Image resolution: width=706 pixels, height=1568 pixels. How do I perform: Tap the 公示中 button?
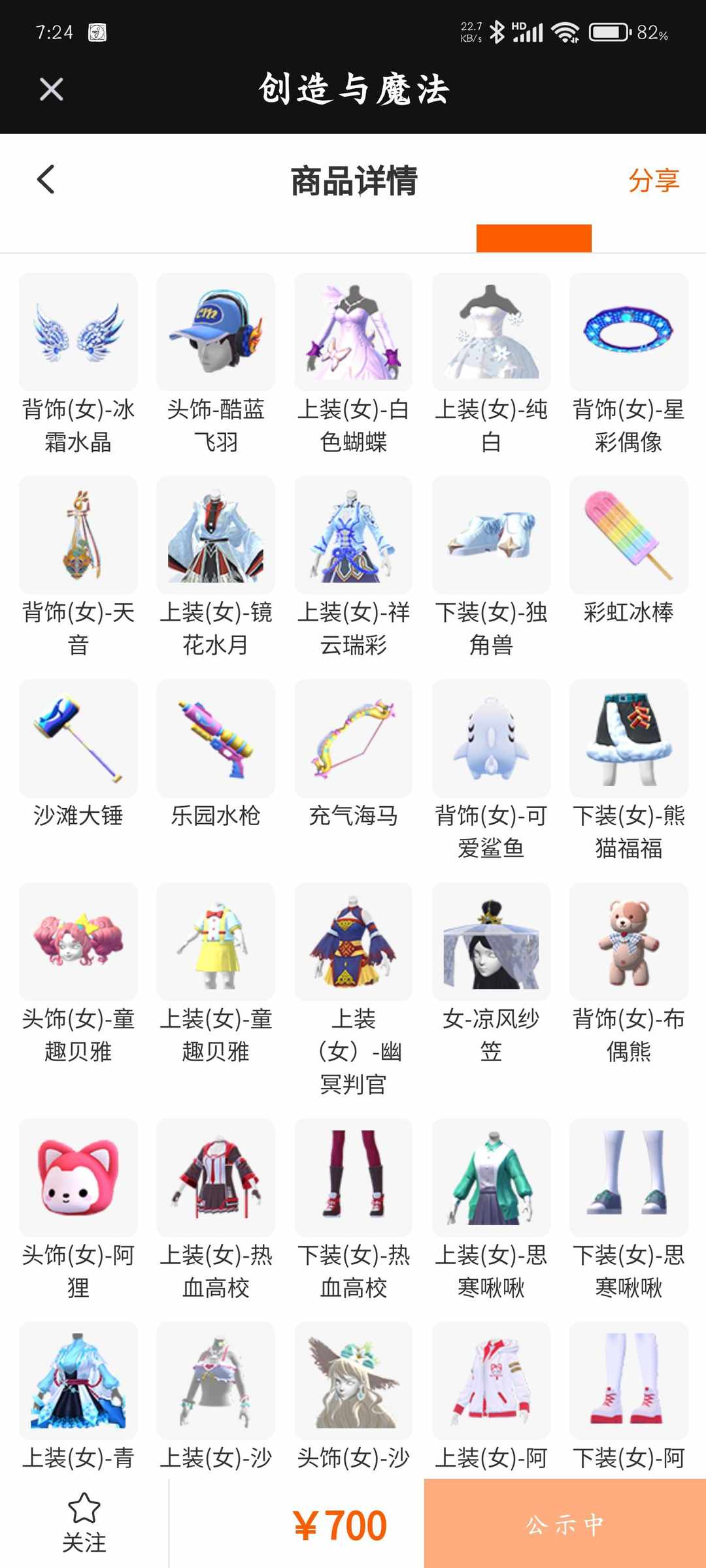click(565, 1524)
